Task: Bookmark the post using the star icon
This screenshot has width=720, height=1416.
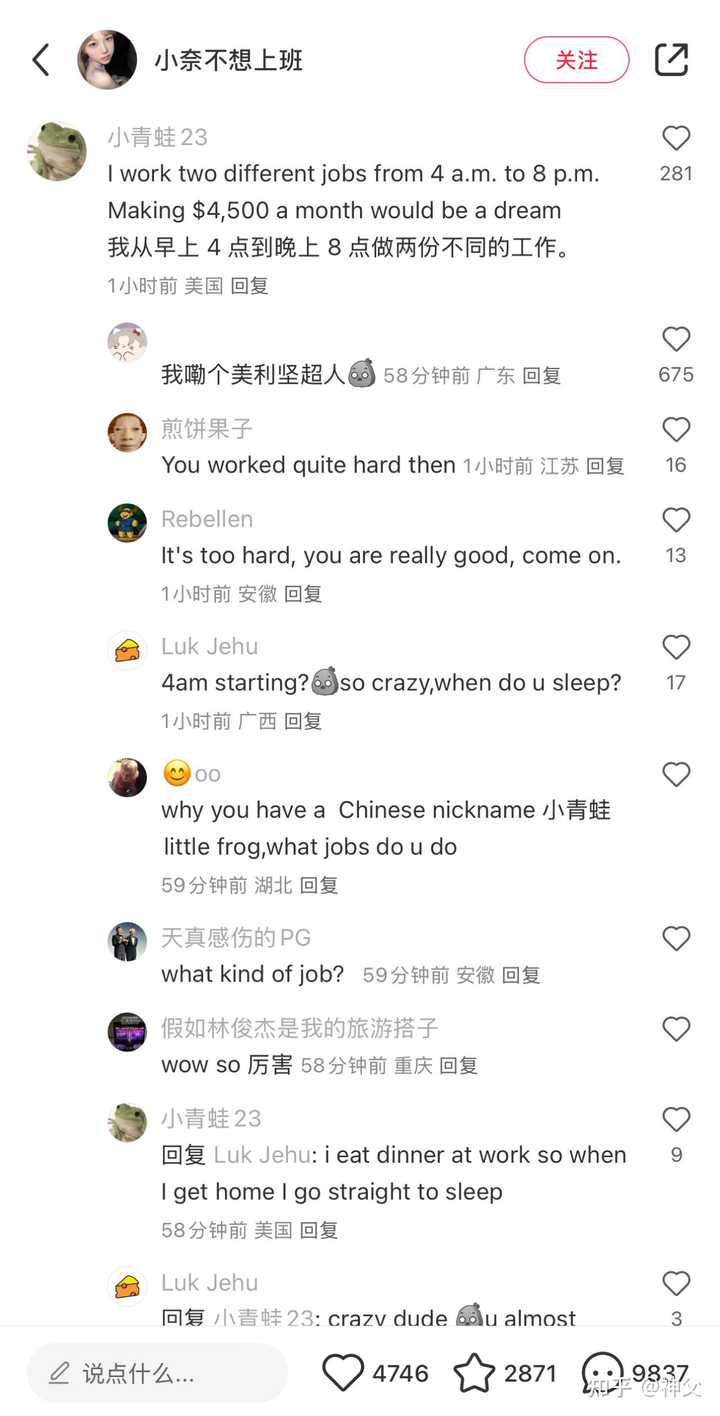Action: pos(475,1373)
